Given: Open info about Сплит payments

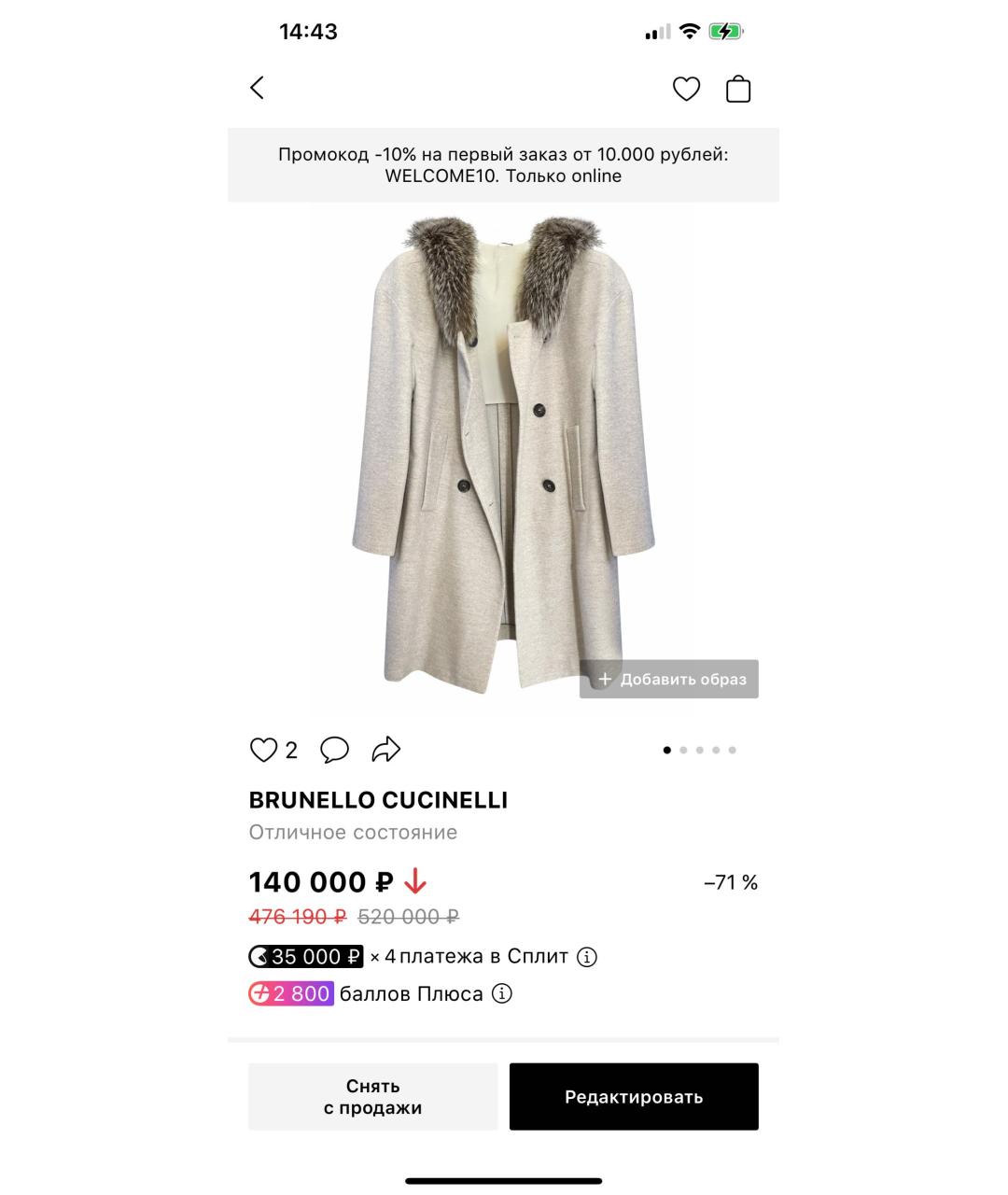Looking at the screenshot, I should 587,957.
